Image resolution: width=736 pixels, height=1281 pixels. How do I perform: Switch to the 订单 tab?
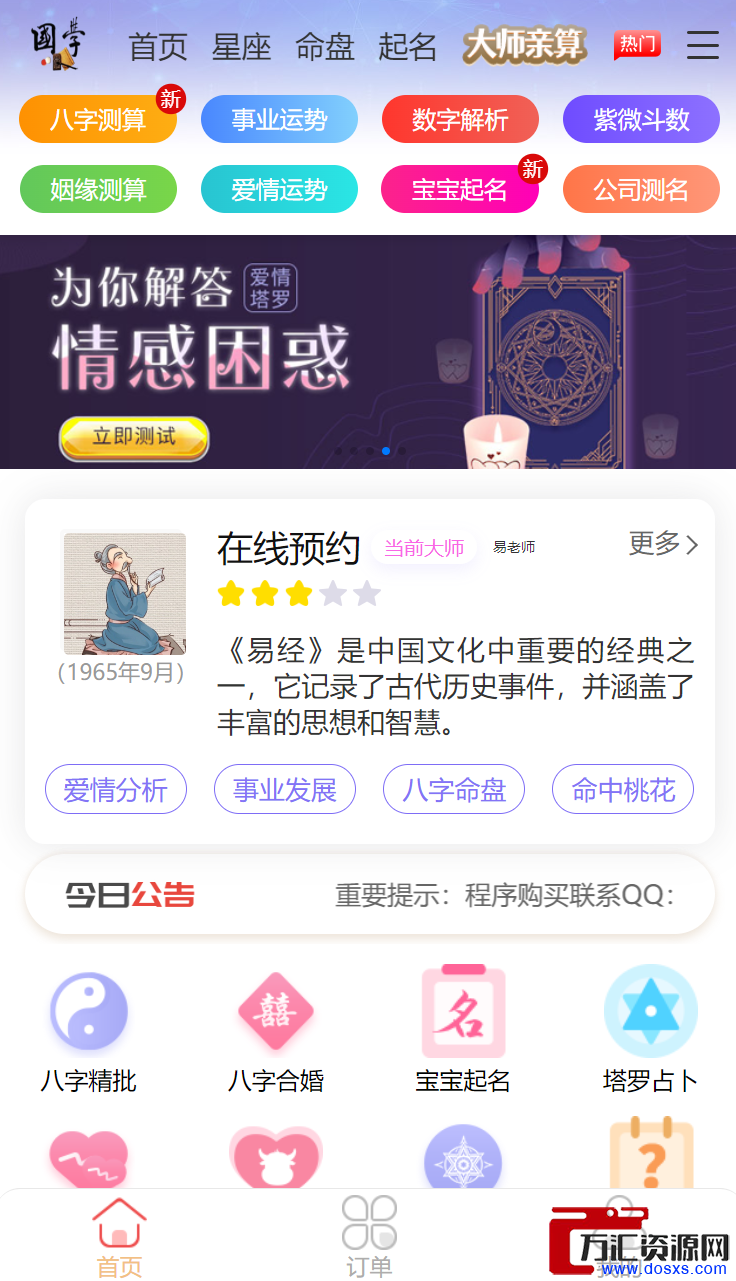(x=368, y=1237)
